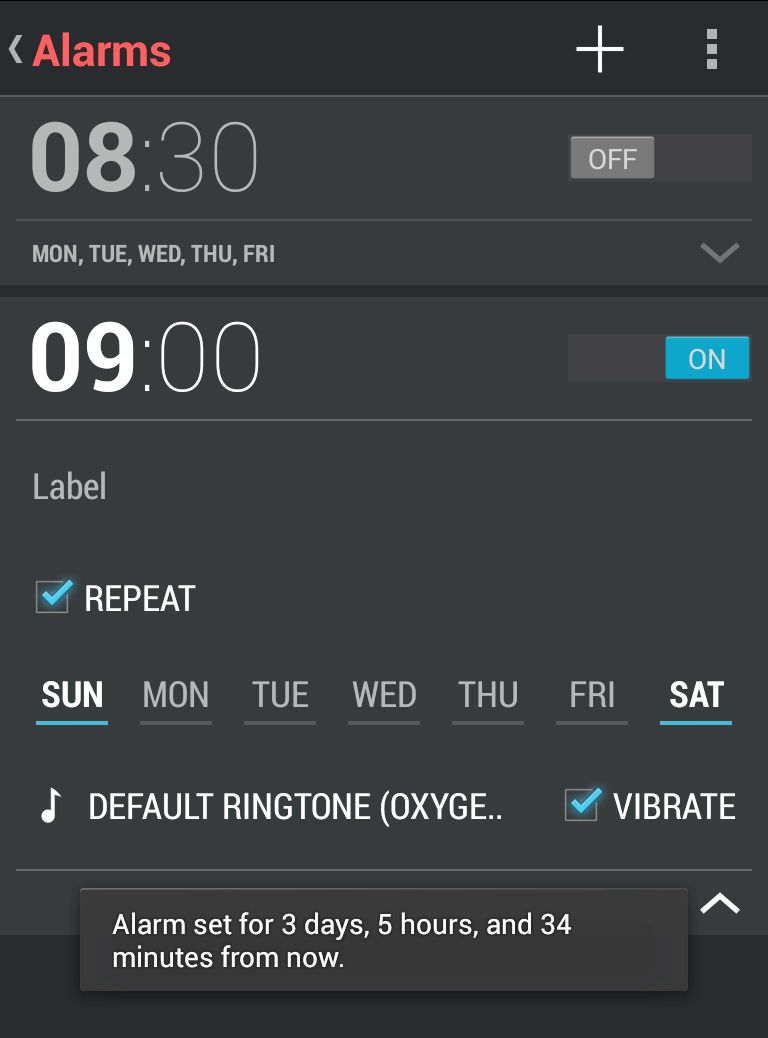Open the overflow menu
This screenshot has width=768, height=1038.
coord(711,49)
